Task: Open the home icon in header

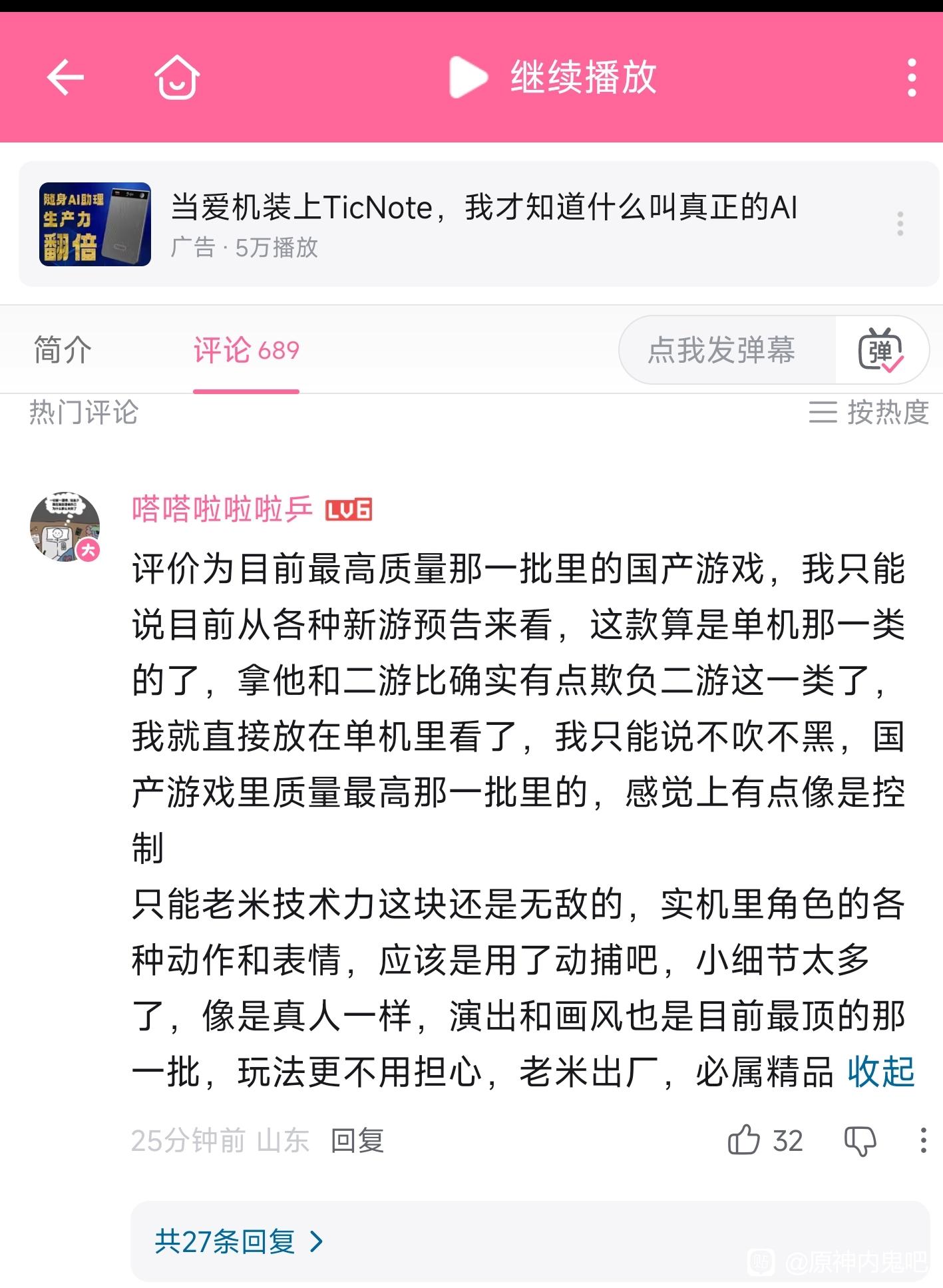Action: [177, 78]
